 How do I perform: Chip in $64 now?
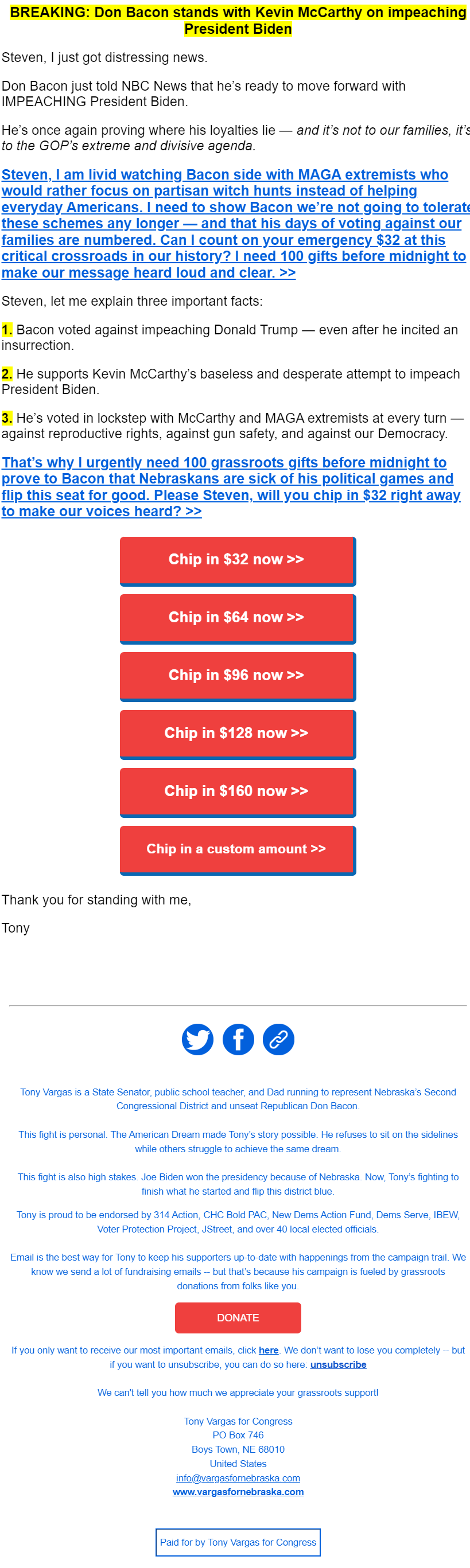click(237, 617)
